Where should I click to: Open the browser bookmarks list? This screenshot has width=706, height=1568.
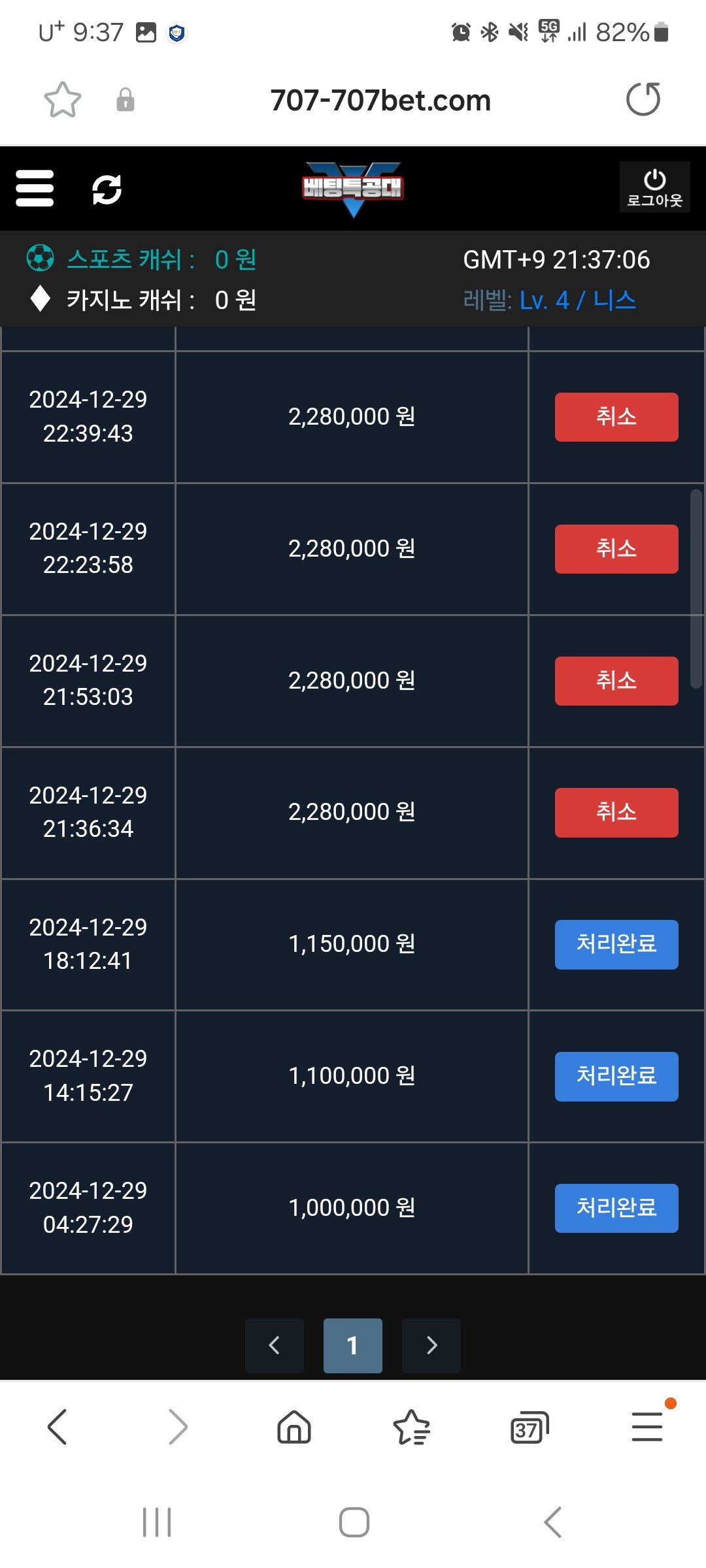[411, 1426]
